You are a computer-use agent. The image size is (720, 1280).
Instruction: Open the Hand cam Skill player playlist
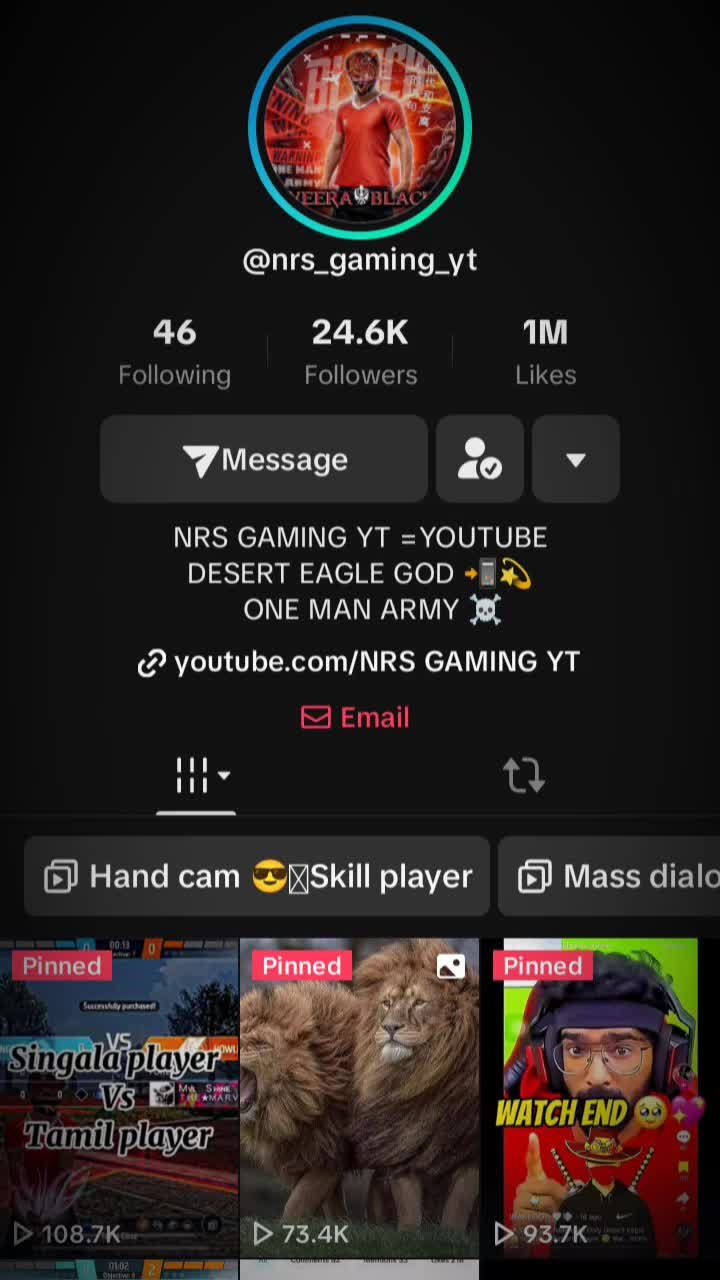257,877
